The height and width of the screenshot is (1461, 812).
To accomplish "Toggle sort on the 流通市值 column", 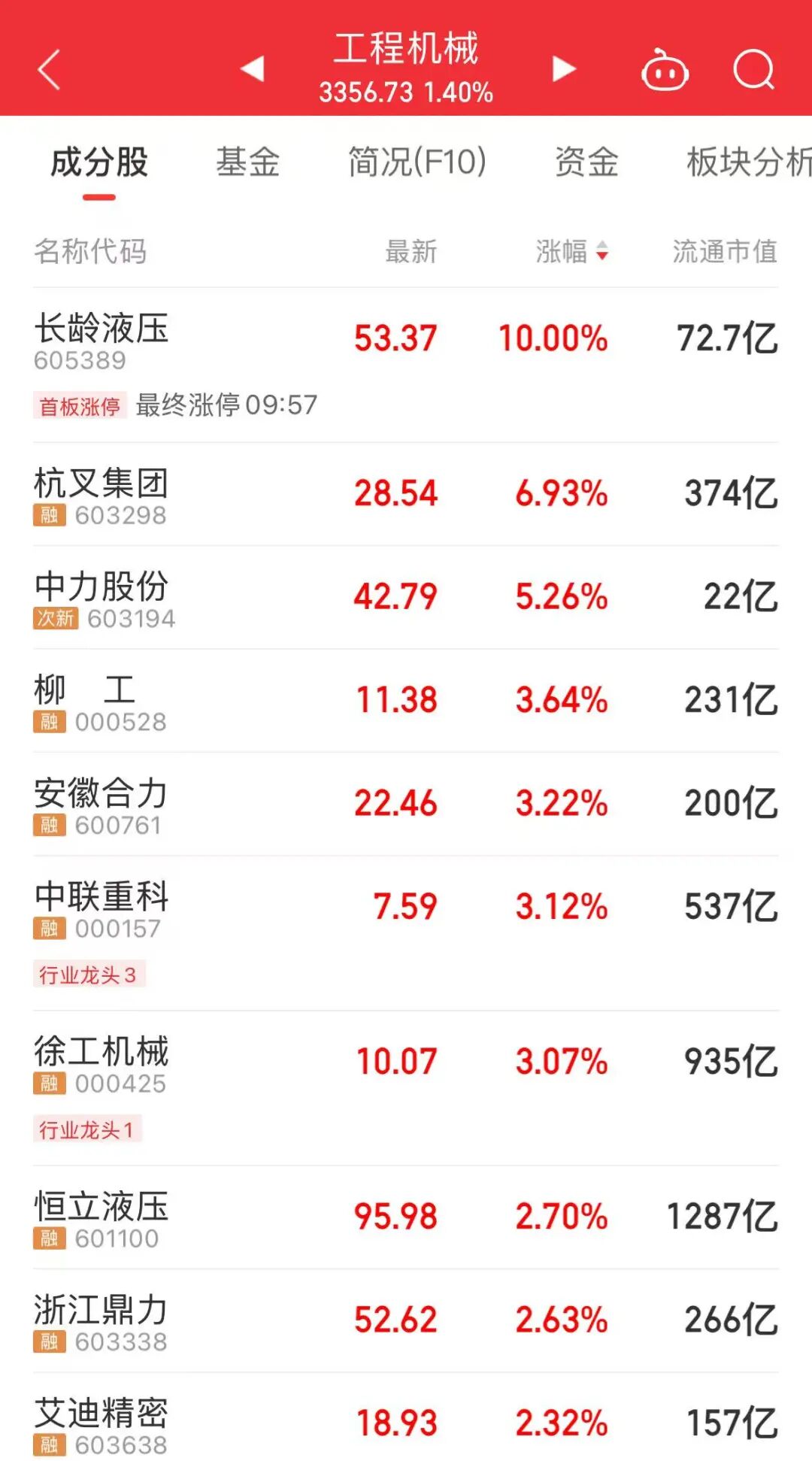I will click(723, 253).
